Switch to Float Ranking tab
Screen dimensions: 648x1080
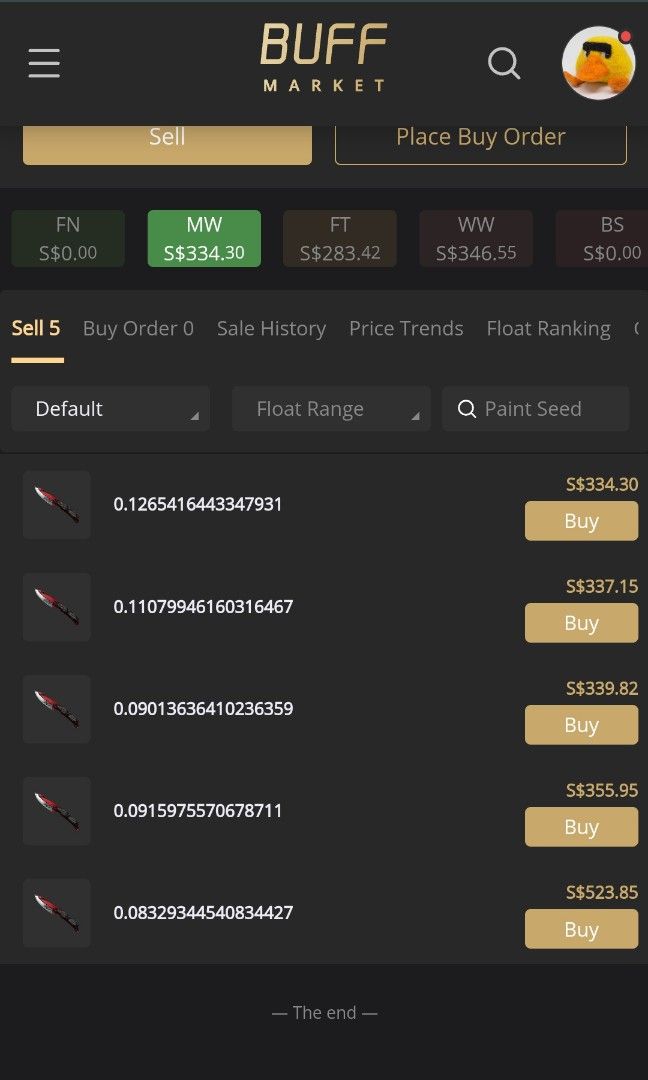548,328
